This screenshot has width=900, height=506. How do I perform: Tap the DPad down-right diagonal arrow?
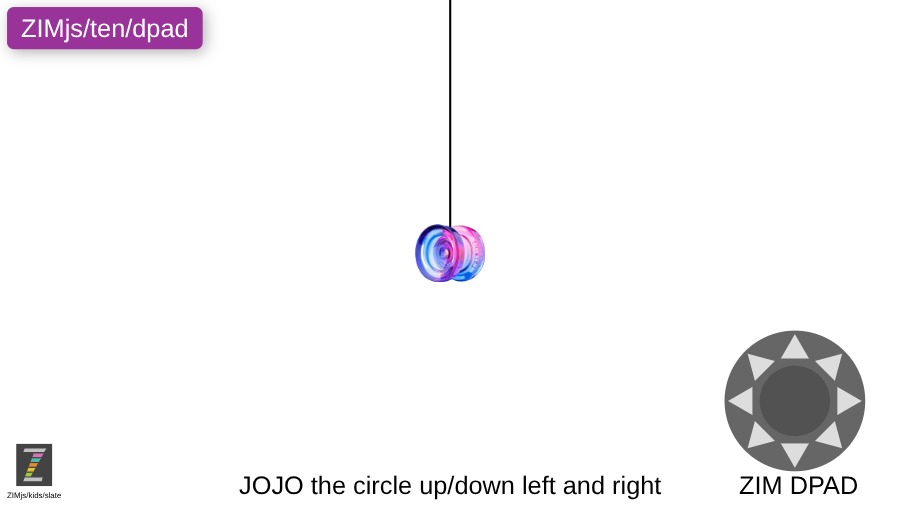830,436
